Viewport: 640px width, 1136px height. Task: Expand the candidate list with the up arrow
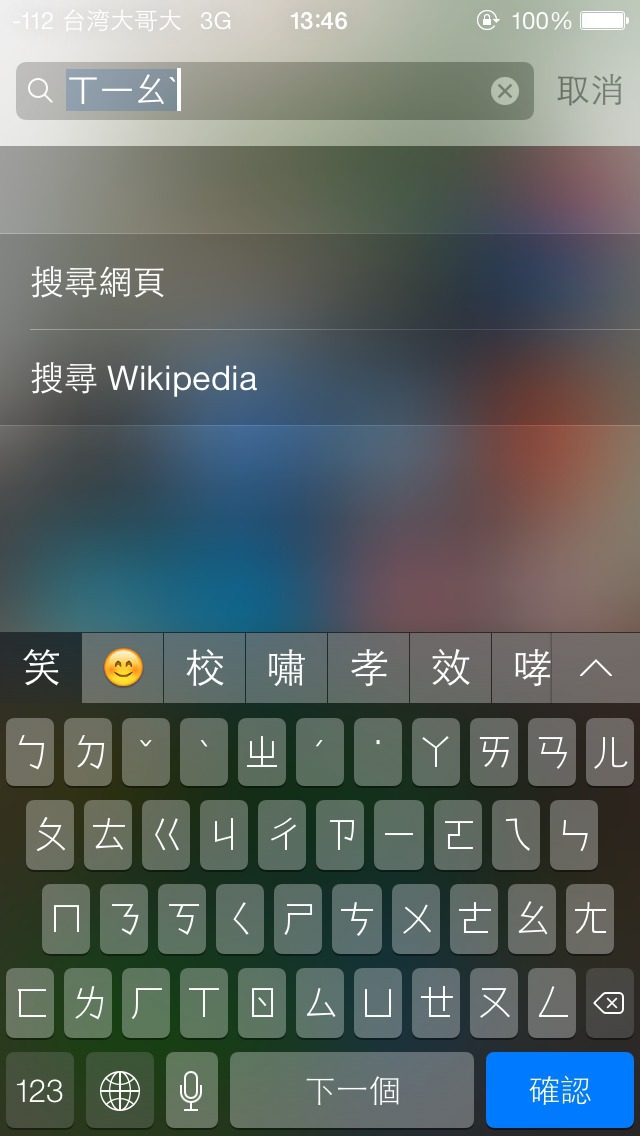tap(596, 667)
